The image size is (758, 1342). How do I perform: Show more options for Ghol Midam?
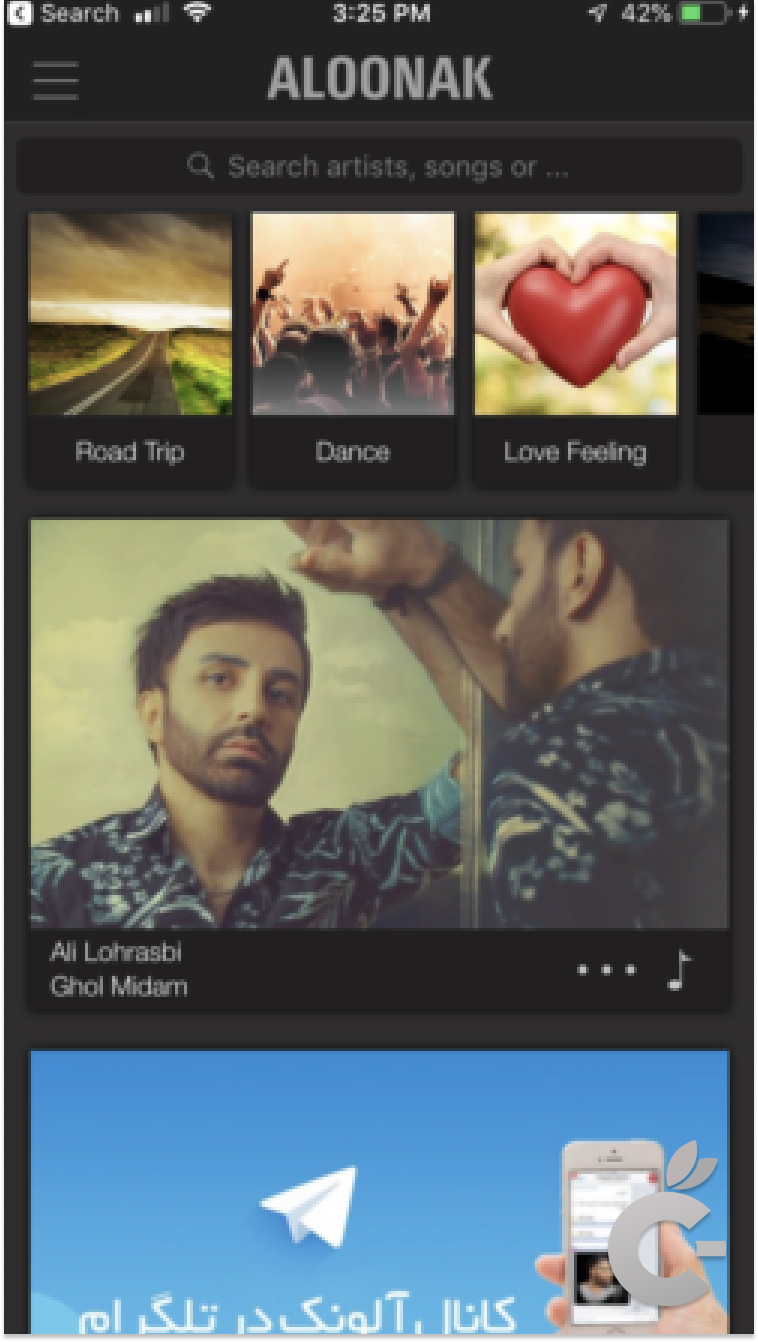pos(607,969)
